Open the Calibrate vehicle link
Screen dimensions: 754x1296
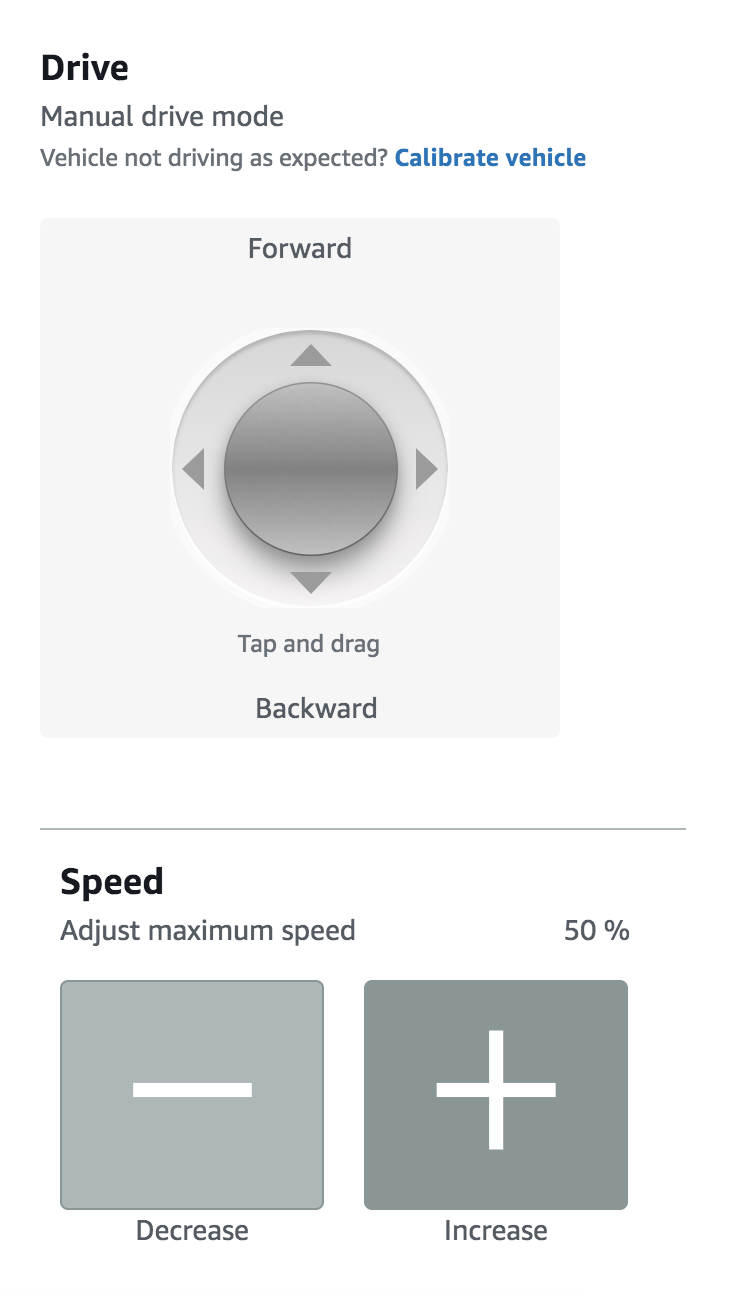pos(490,158)
